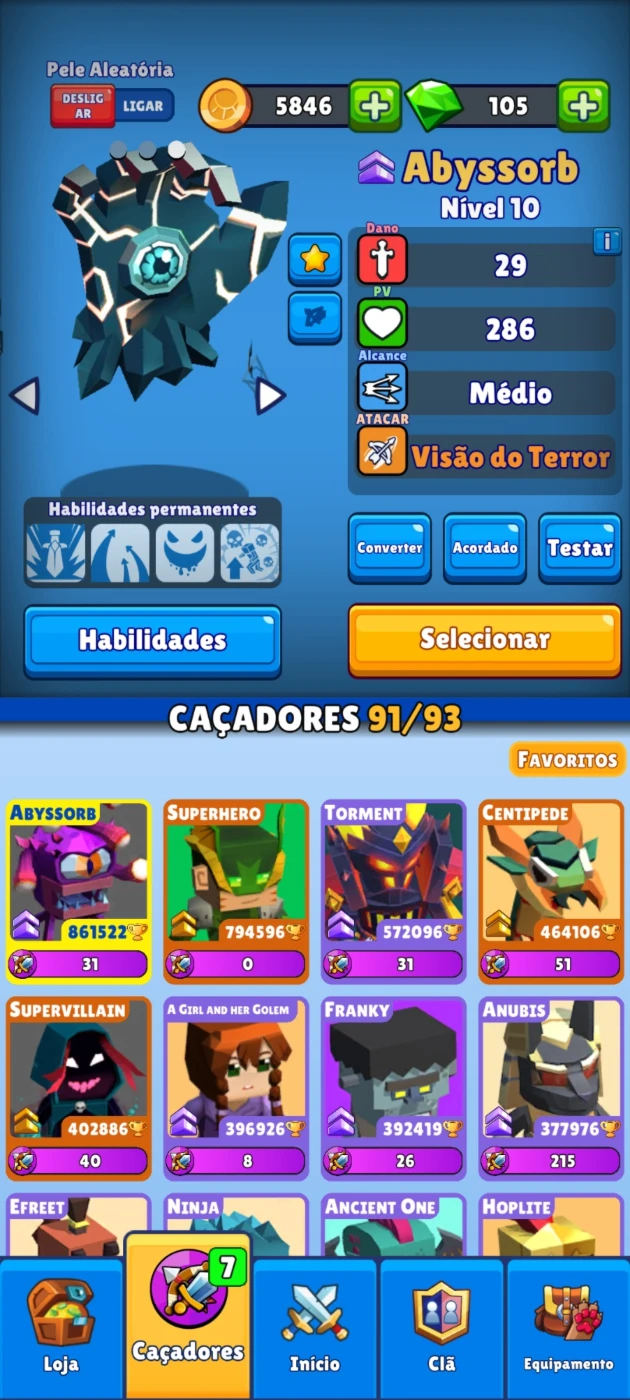Choose the Franky hunter card
This screenshot has width=630, height=1400.
coord(394,1088)
